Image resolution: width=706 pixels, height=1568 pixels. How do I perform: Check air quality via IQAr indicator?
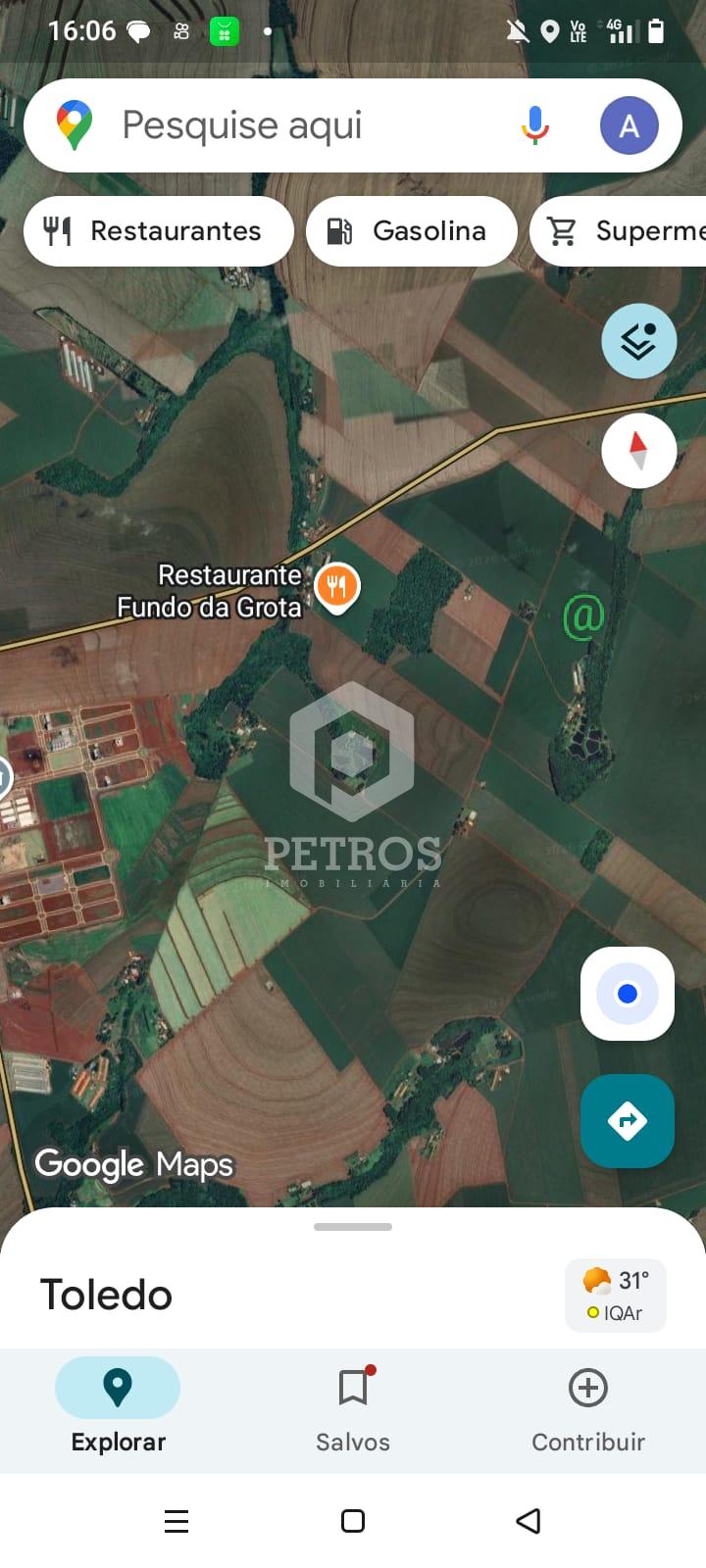click(x=616, y=1313)
